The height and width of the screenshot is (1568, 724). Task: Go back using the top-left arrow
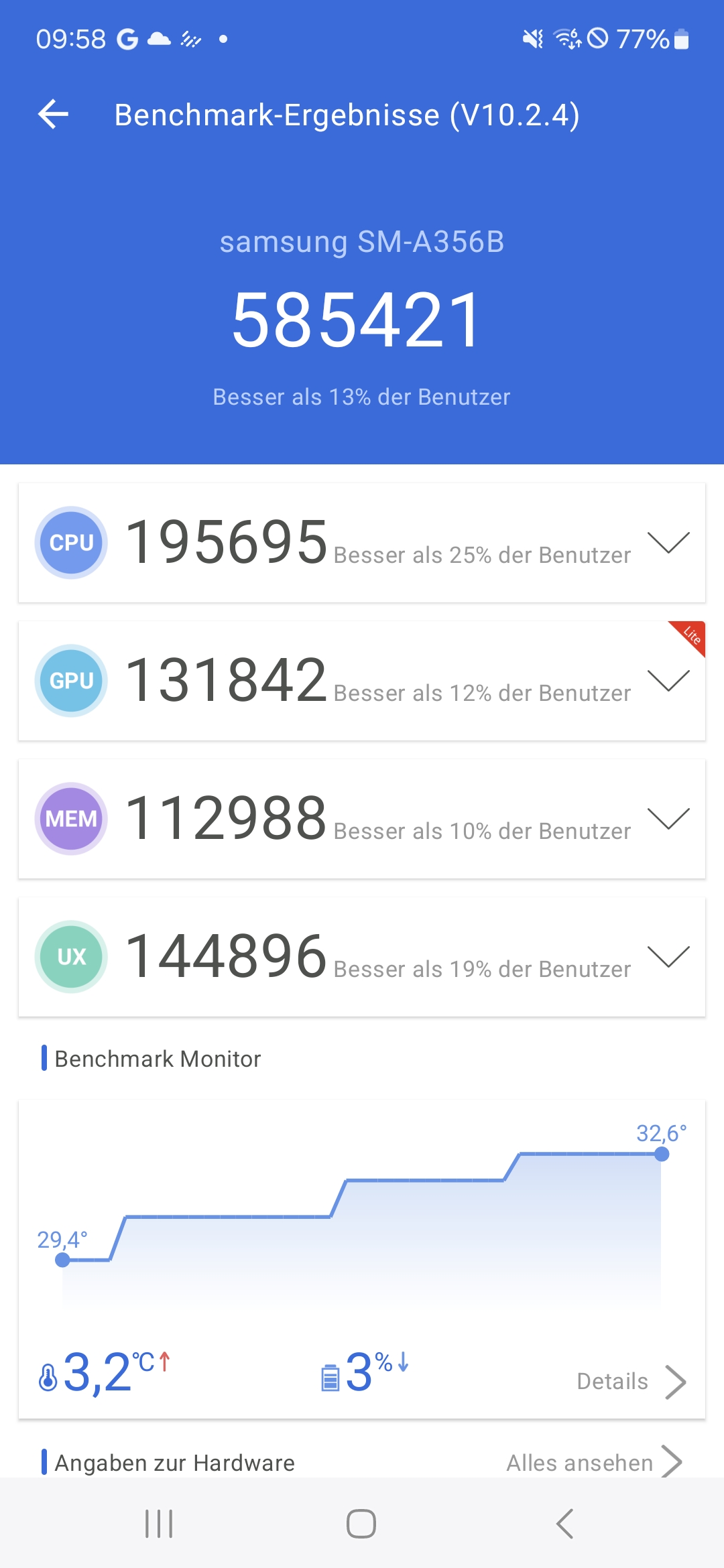point(54,115)
